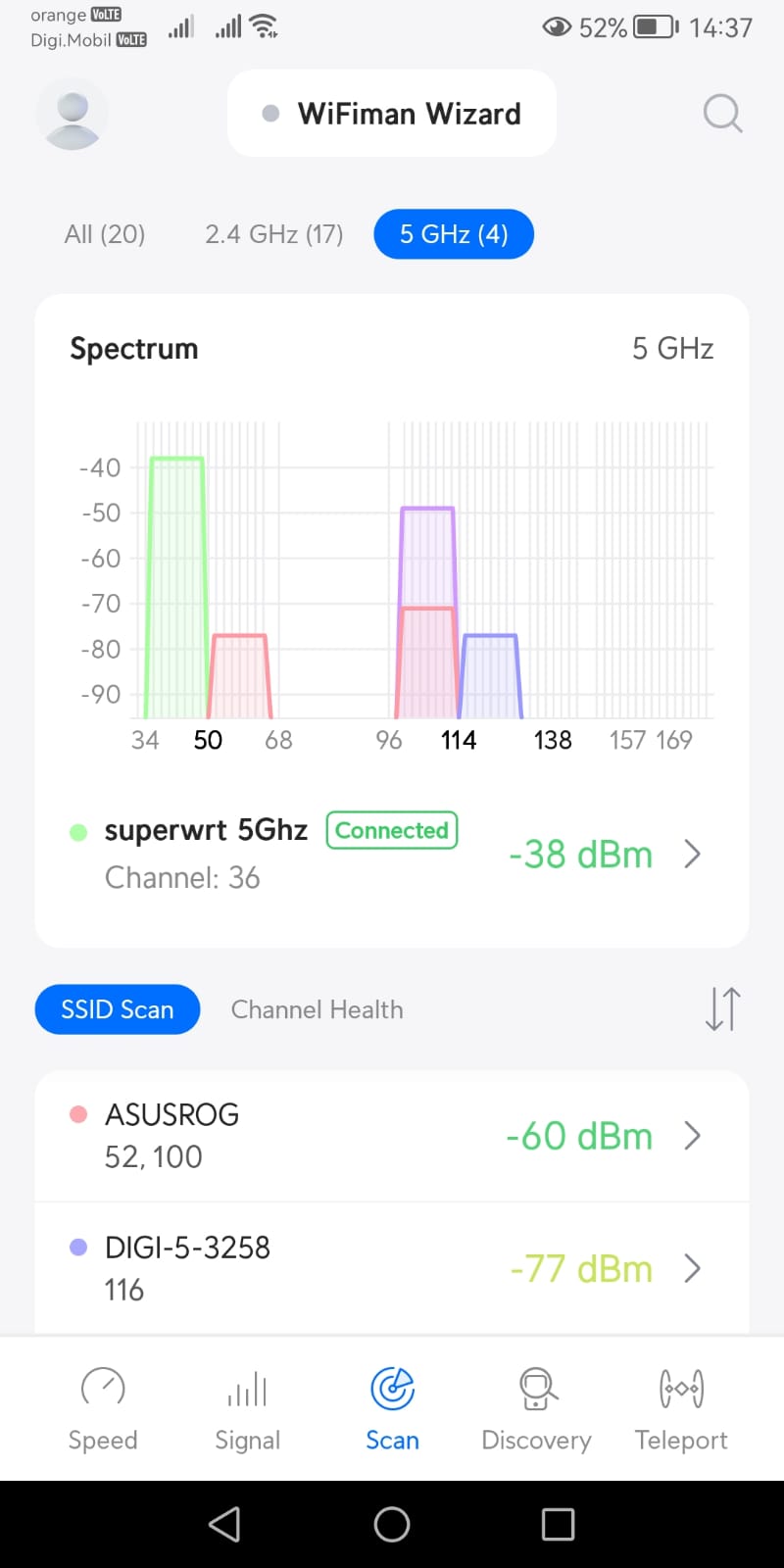This screenshot has width=784, height=1568.
Task: Open the ASUSROG network details
Action: (392, 1136)
